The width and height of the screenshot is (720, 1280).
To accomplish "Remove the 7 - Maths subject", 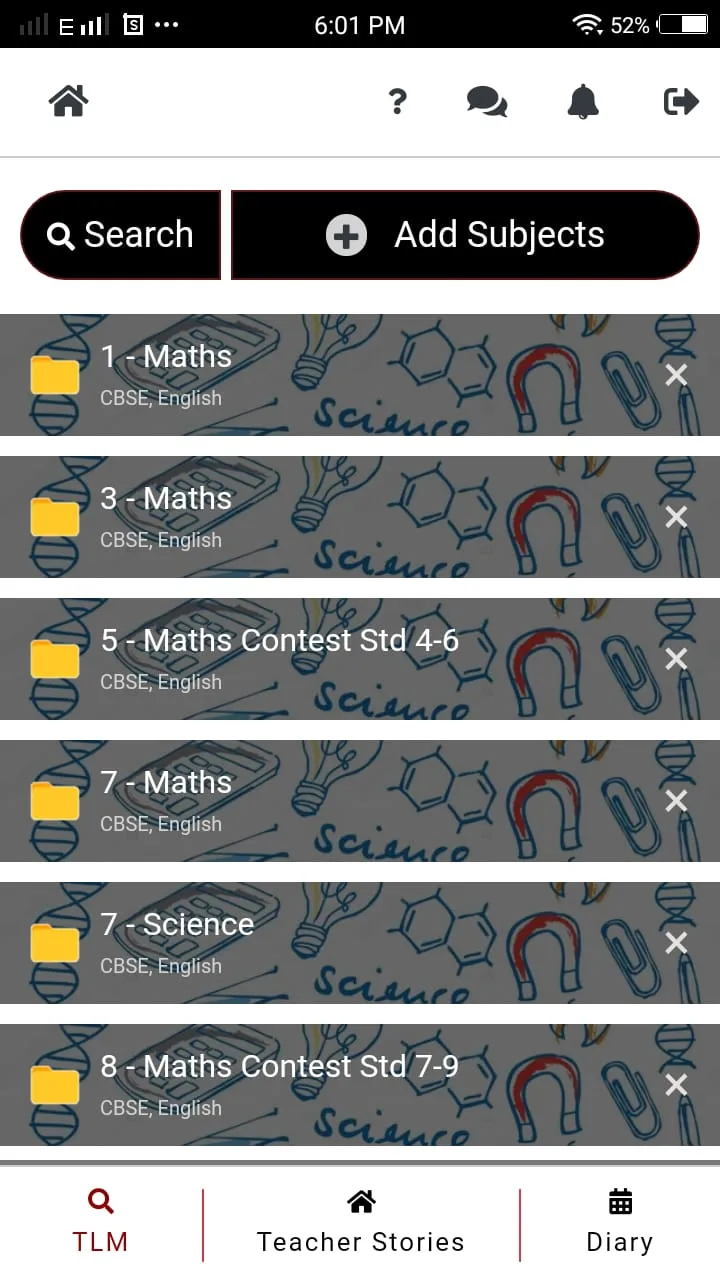I will click(x=677, y=801).
